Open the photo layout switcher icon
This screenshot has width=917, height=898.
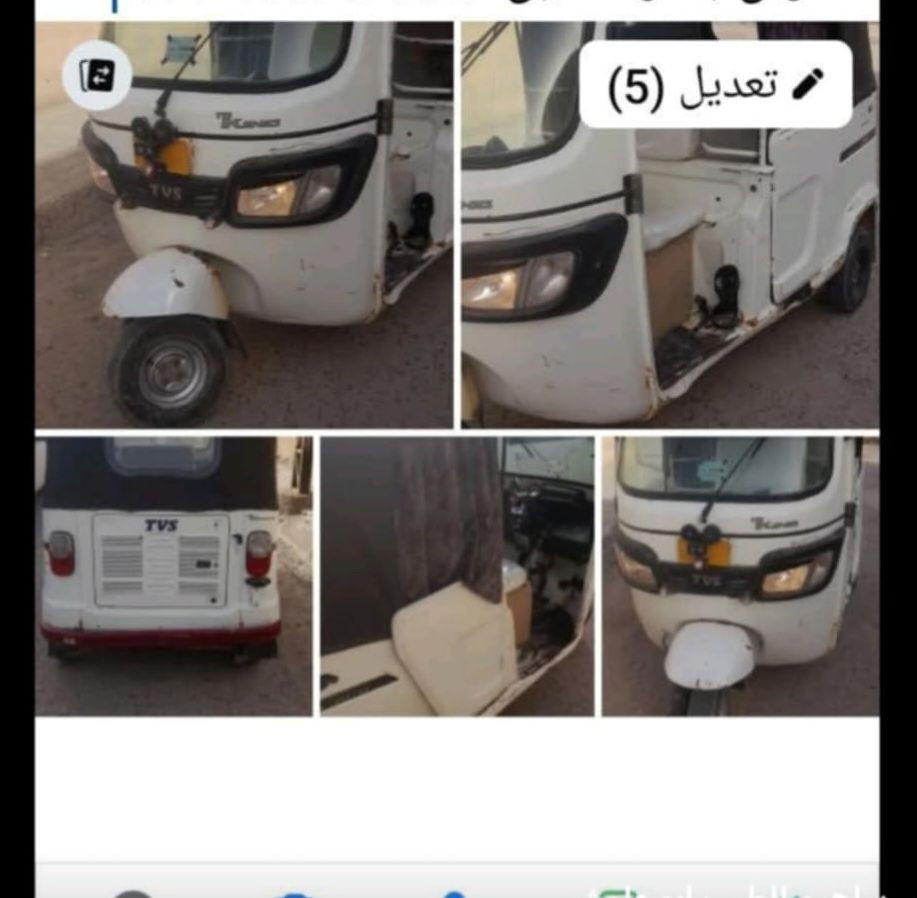(97, 76)
